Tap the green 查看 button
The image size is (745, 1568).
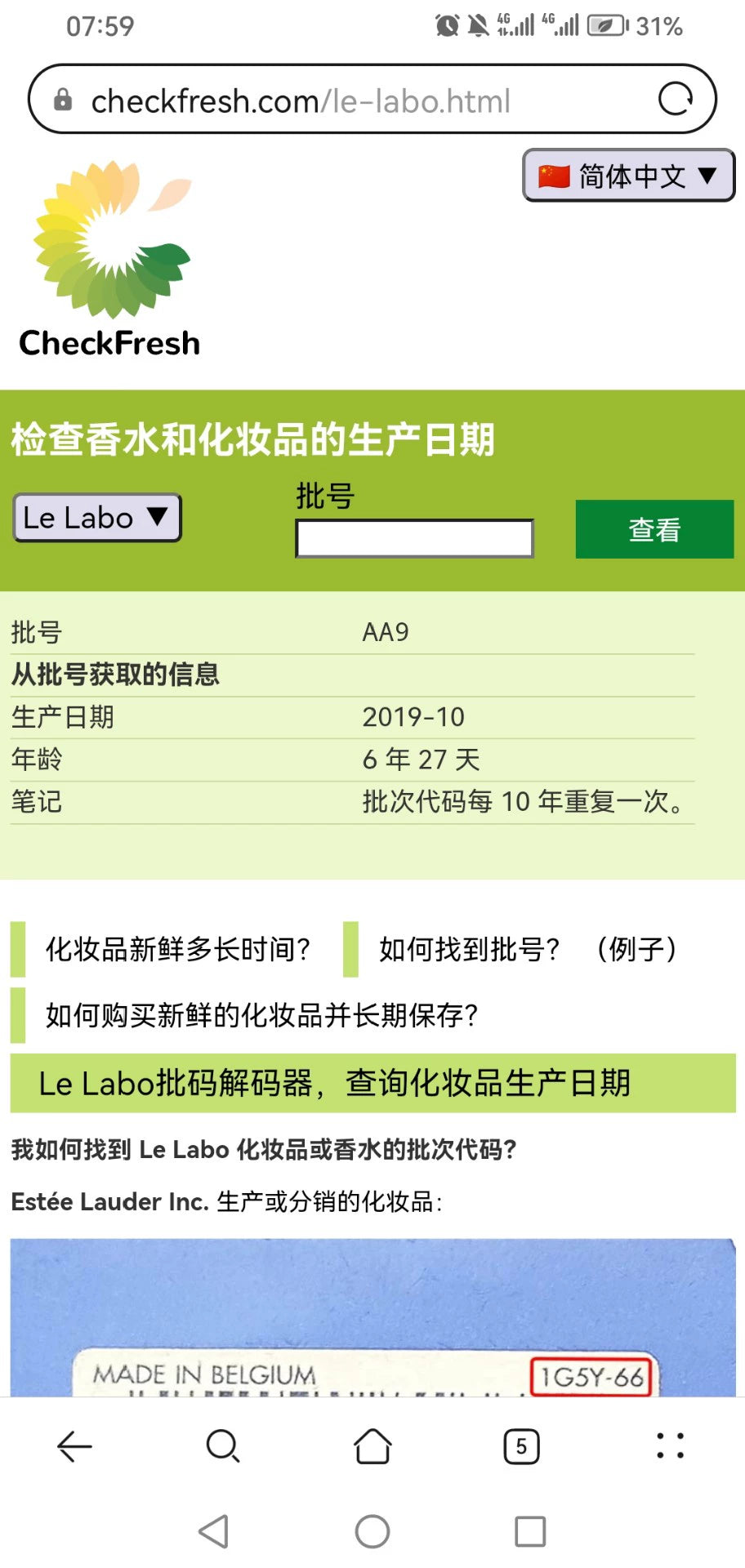(654, 529)
